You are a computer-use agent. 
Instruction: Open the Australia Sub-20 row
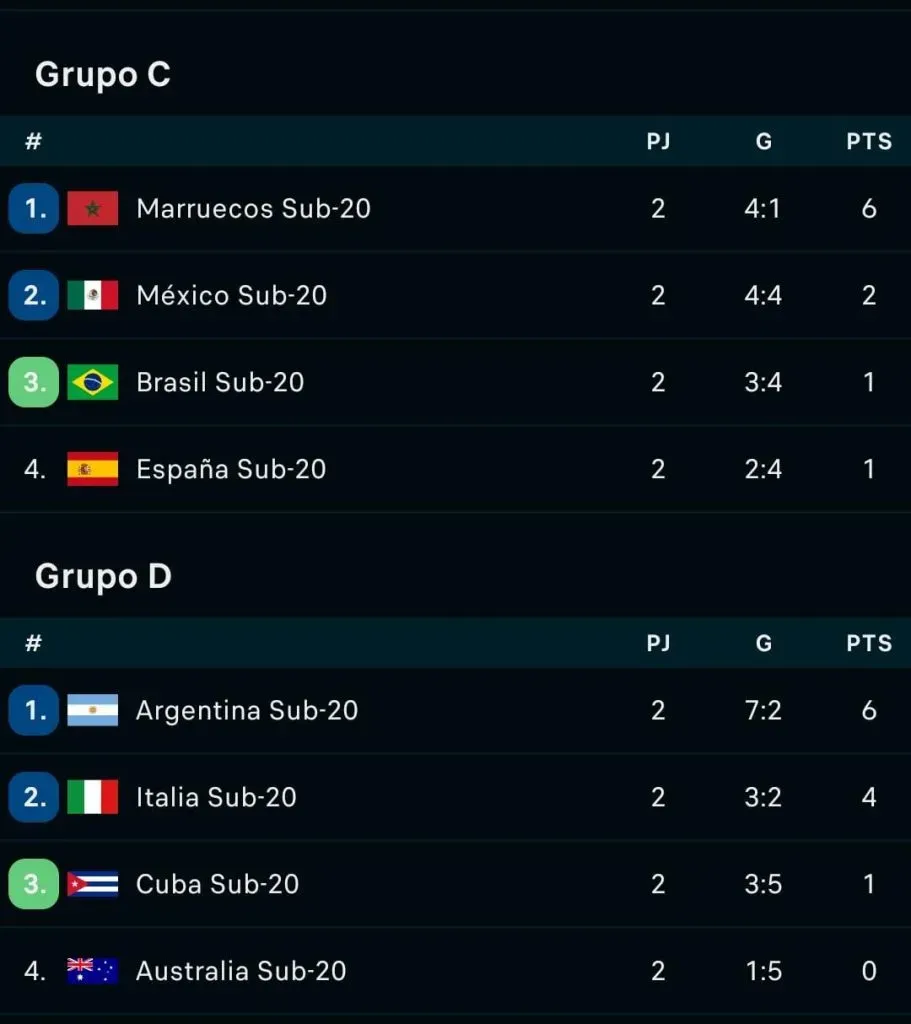241,970
